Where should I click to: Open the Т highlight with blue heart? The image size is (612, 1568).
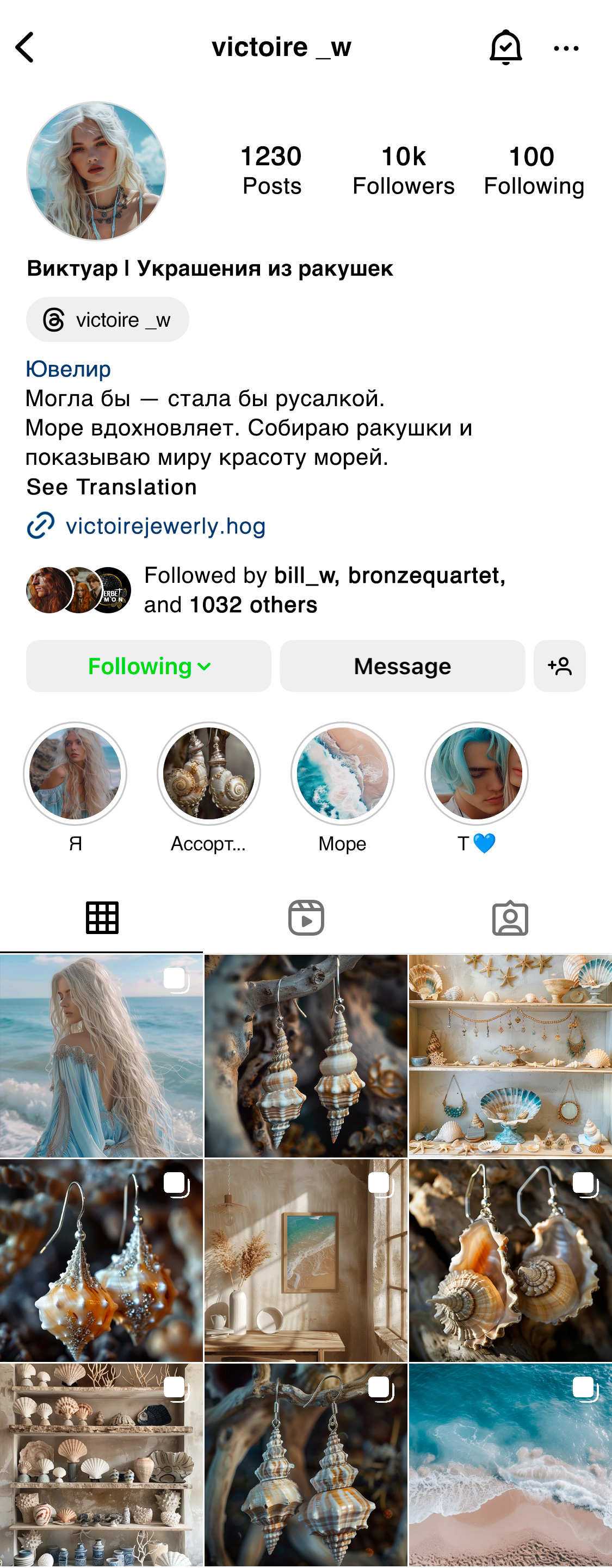[x=476, y=774]
